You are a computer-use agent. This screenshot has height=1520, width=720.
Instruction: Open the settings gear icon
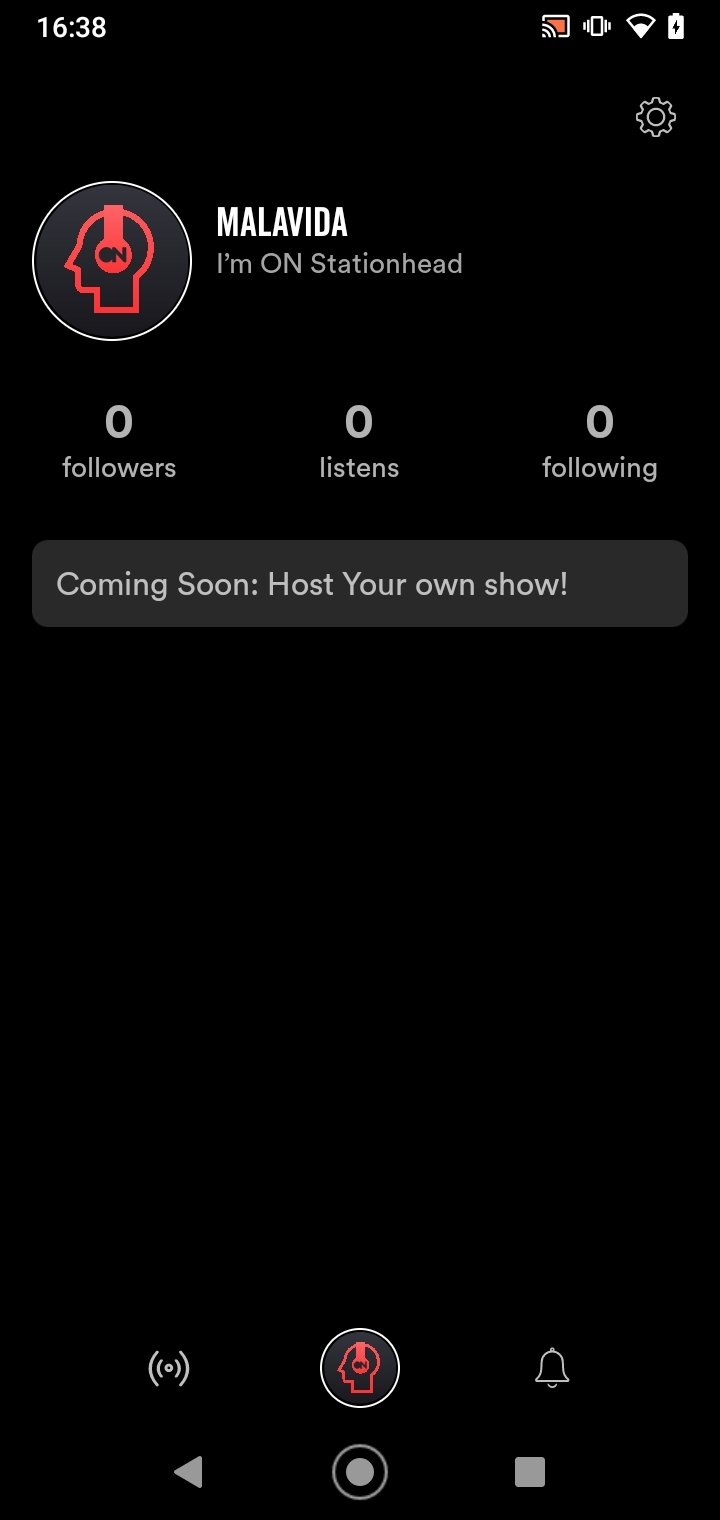click(x=656, y=118)
